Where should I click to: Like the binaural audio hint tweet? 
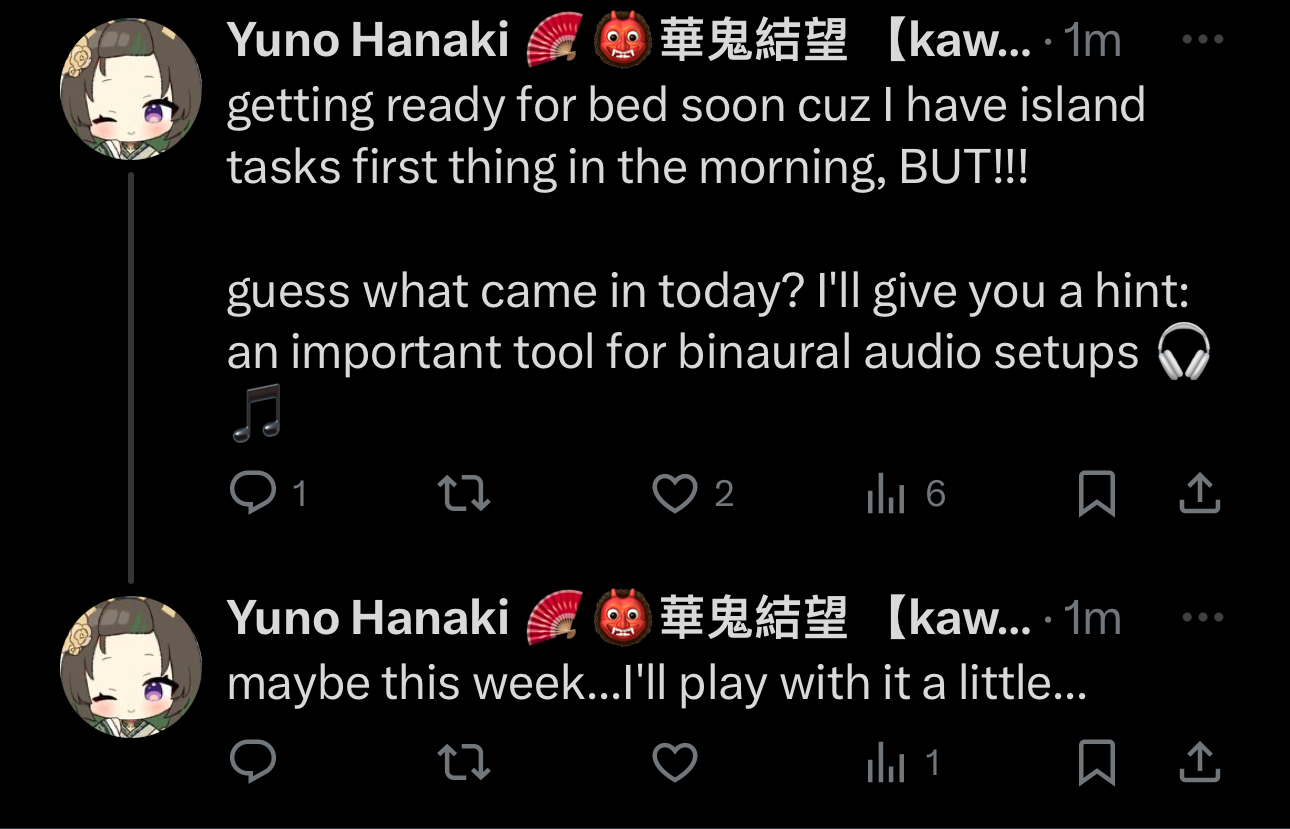675,493
